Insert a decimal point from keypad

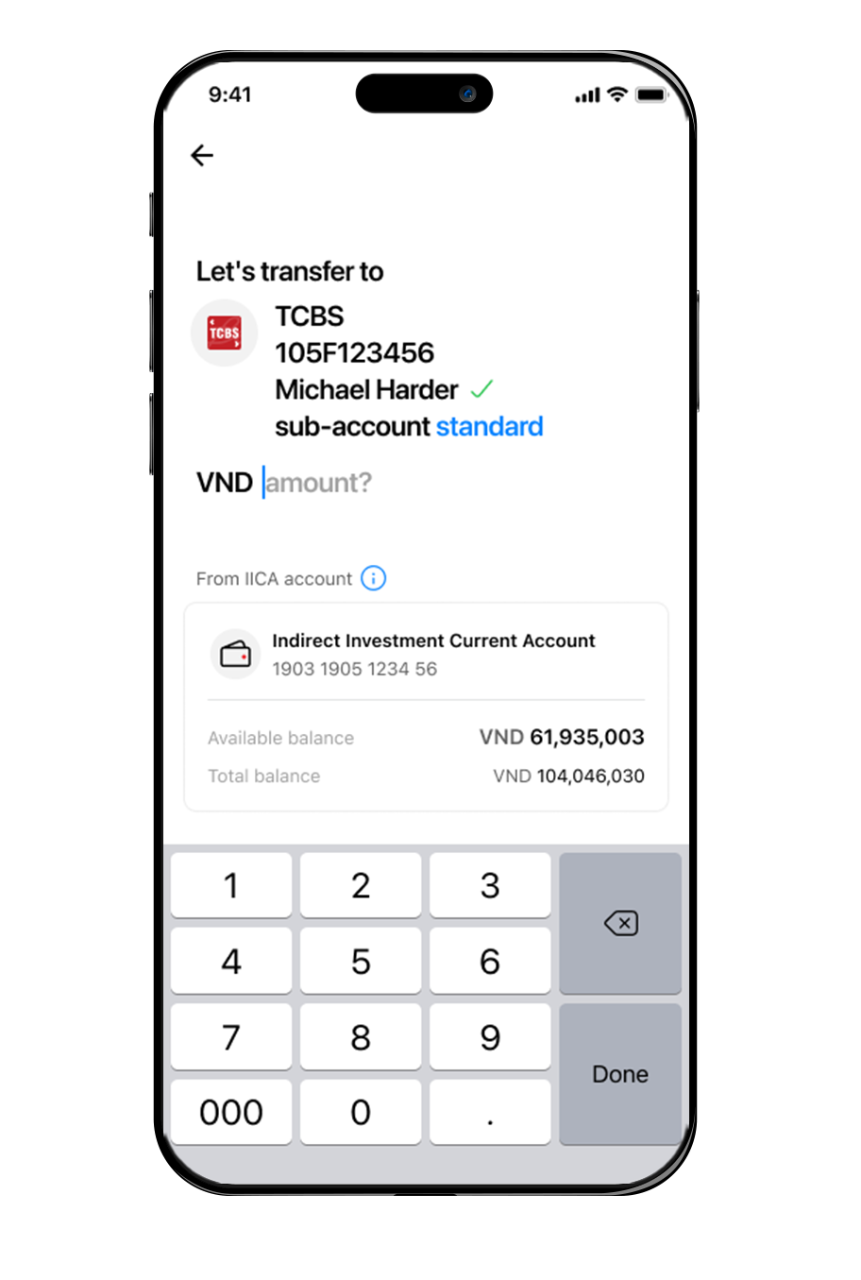489,1112
